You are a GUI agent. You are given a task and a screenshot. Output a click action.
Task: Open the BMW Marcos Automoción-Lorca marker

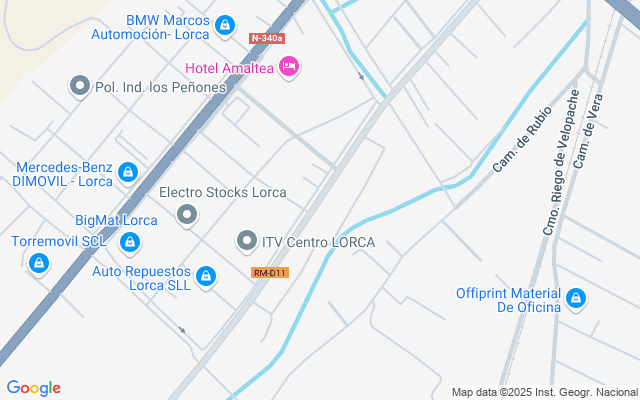225,24
